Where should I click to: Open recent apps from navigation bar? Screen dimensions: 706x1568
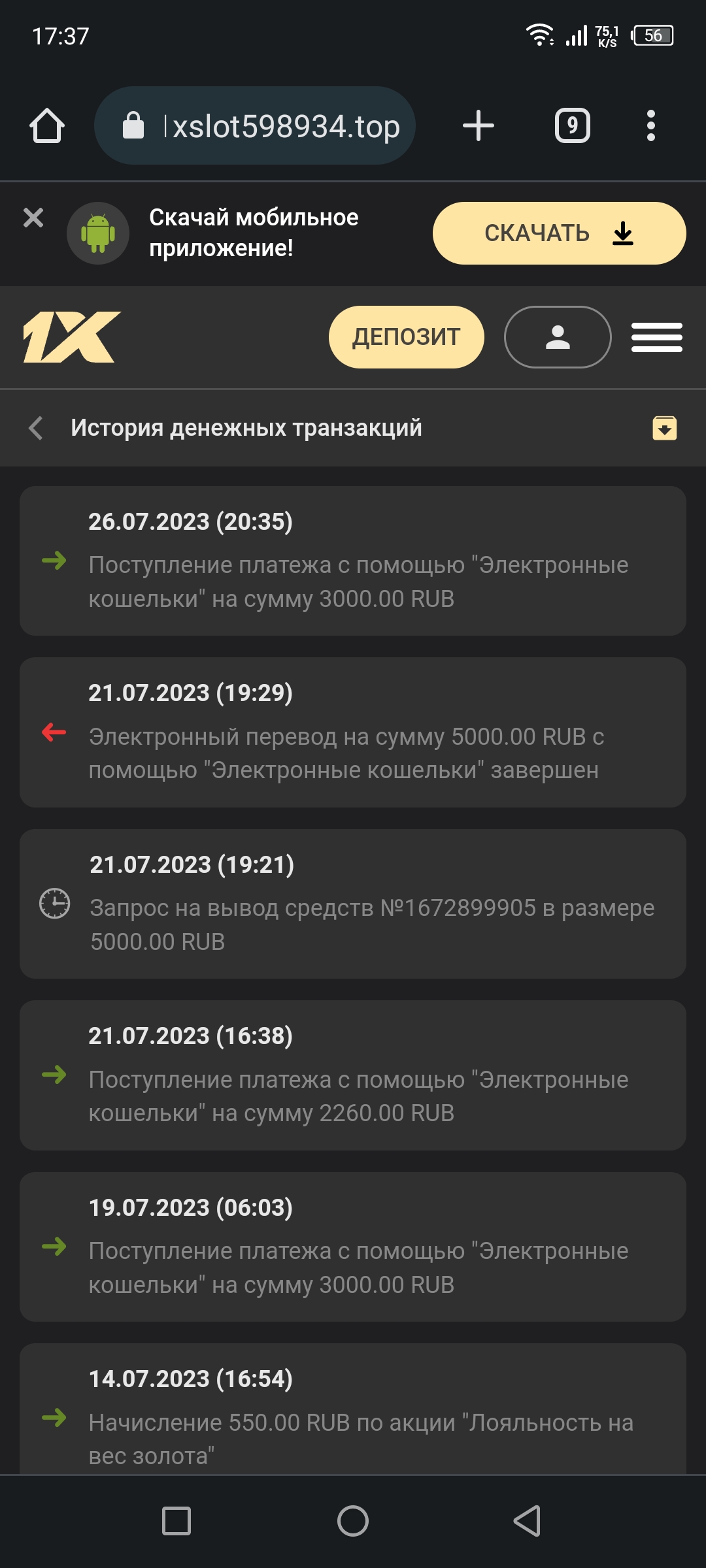176,1521
